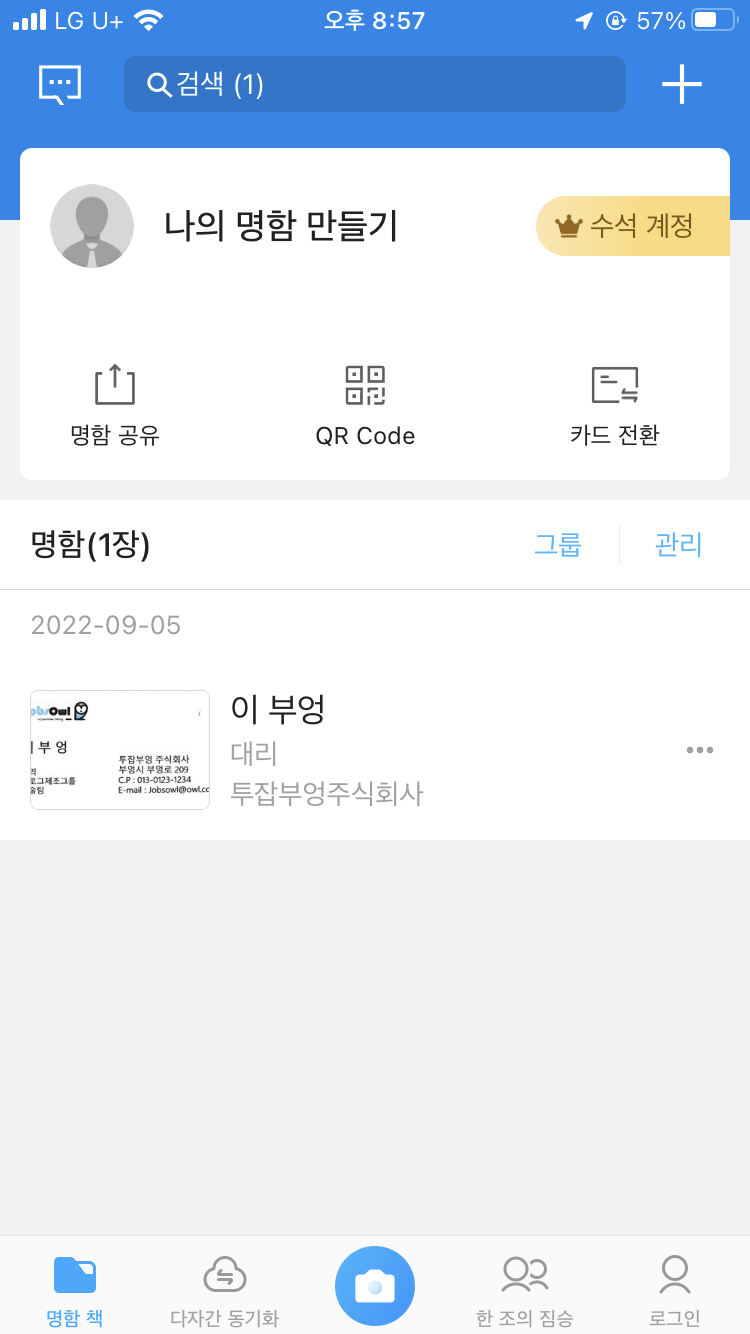Screen dimensions: 750x1334
Task: Tap the plus icon to add a card
Action: point(682,84)
